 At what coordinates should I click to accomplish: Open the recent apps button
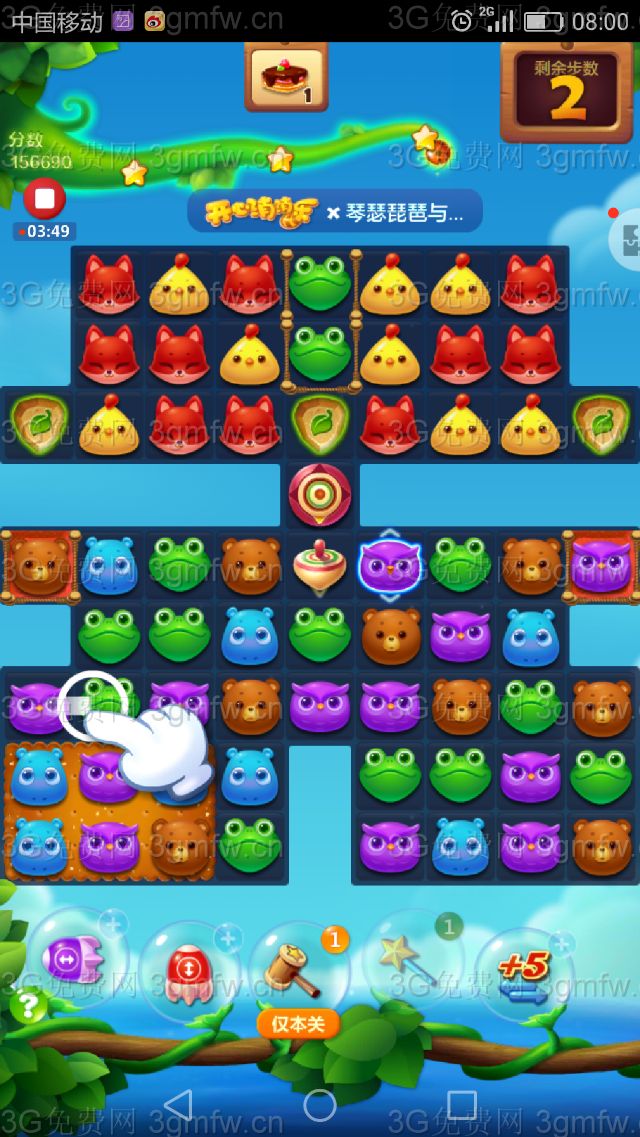(461, 1105)
